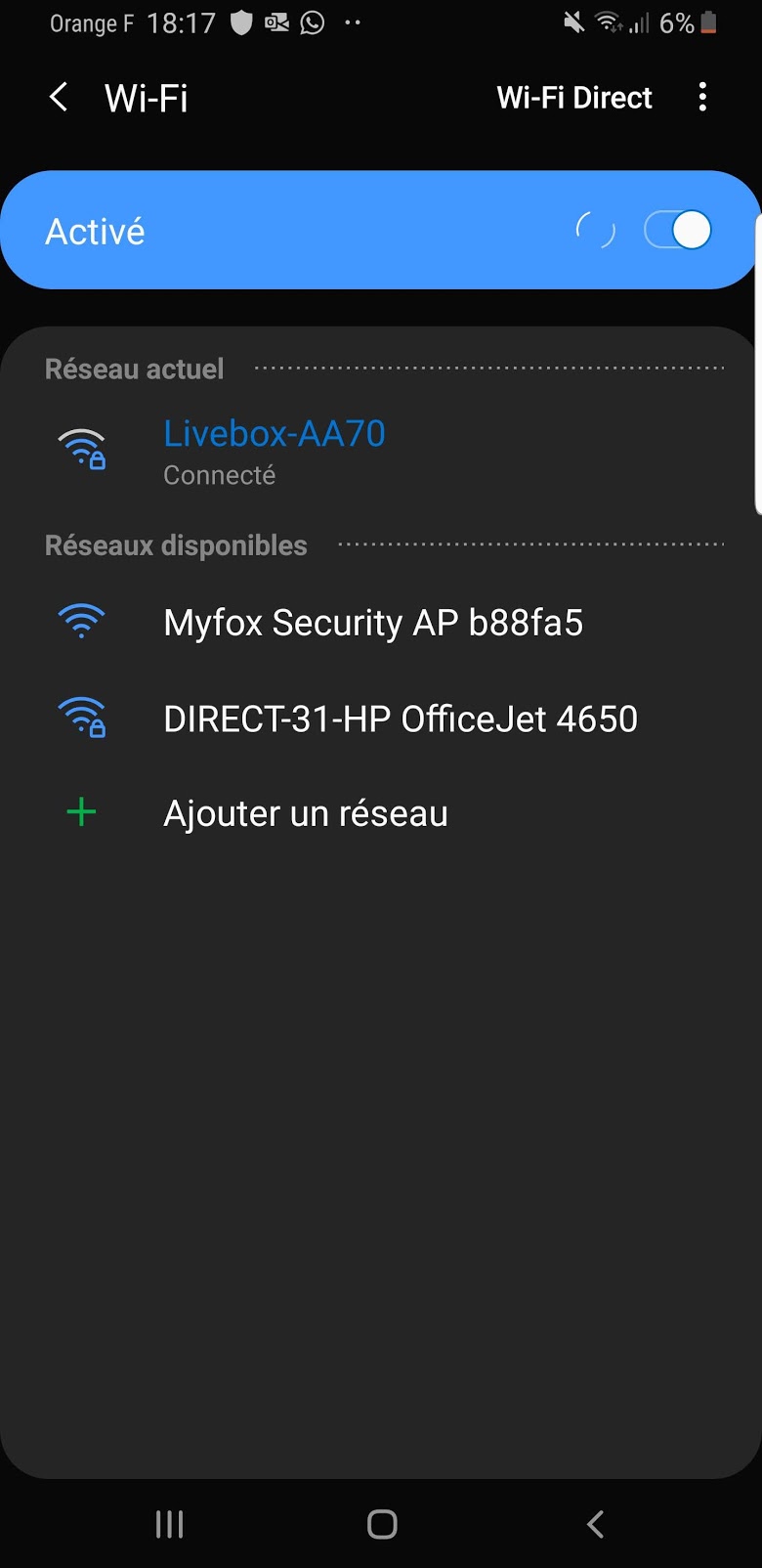Open recent apps from navigation bar
The image size is (762, 1568).
169,1523
